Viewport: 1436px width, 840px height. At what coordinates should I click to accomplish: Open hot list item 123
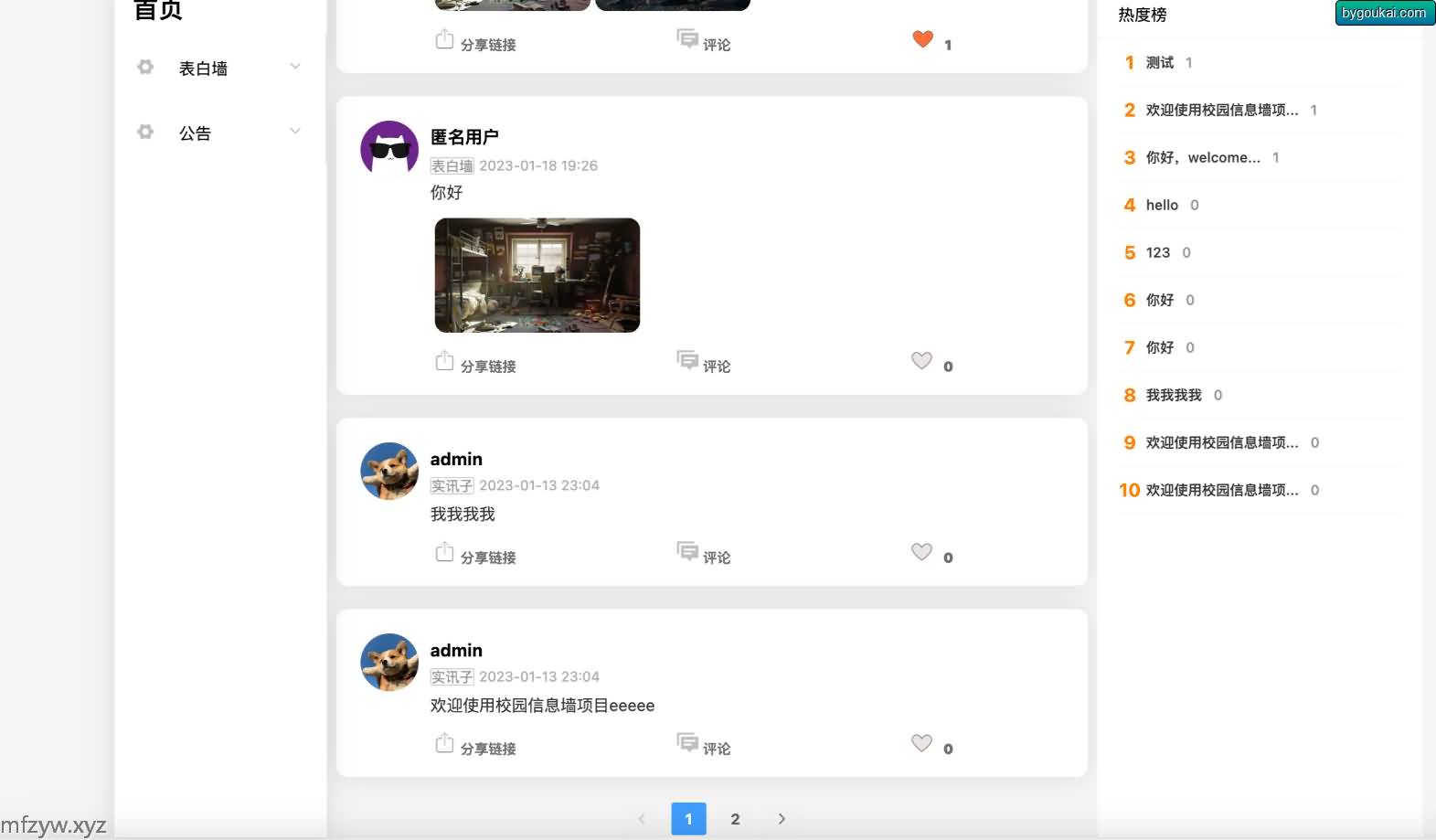(1157, 252)
